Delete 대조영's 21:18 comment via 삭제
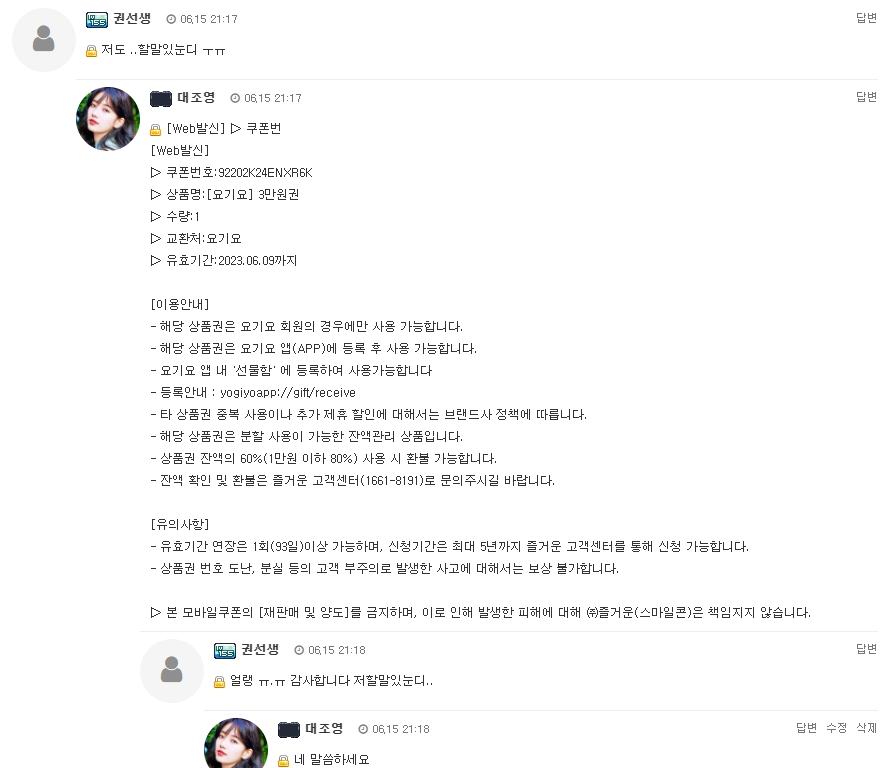The image size is (887, 768). 866,728
